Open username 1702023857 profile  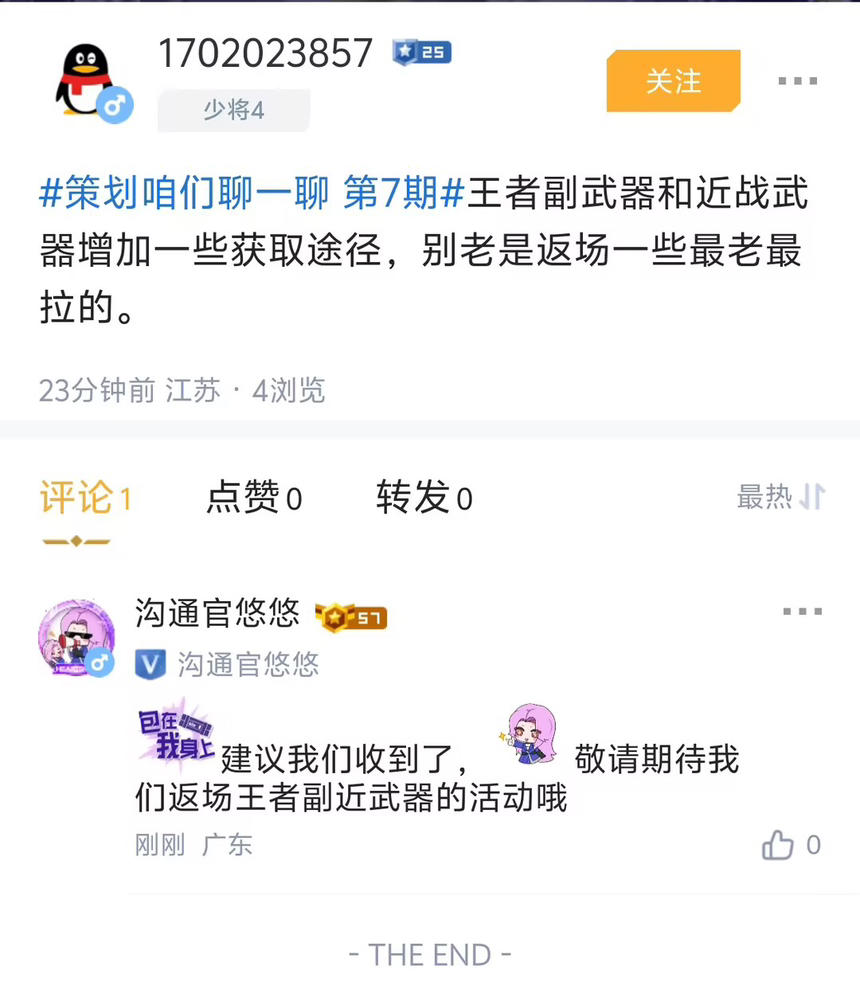266,53
